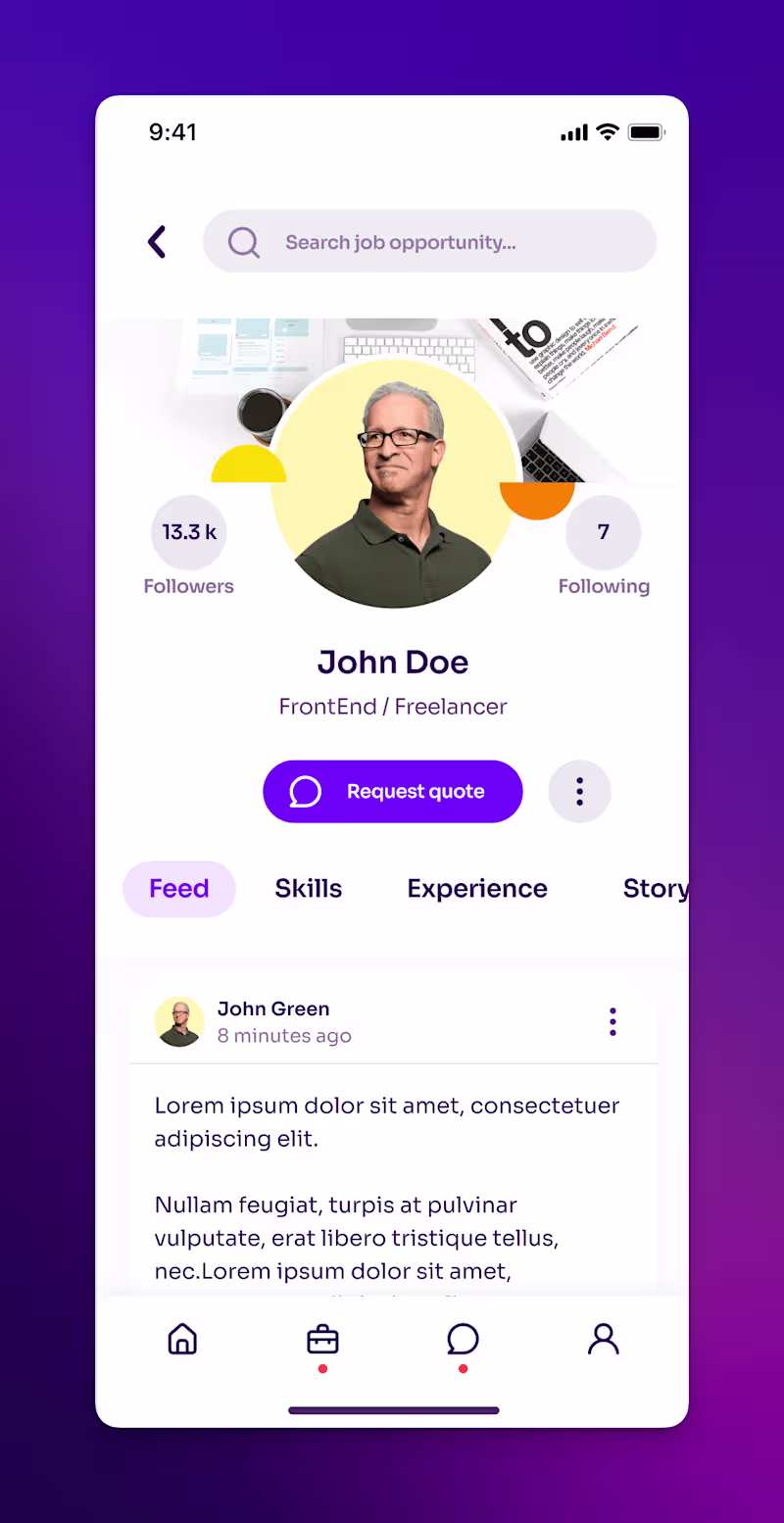This screenshot has width=784, height=1523.
Task: View John Doe's profile picture
Action: [393, 485]
